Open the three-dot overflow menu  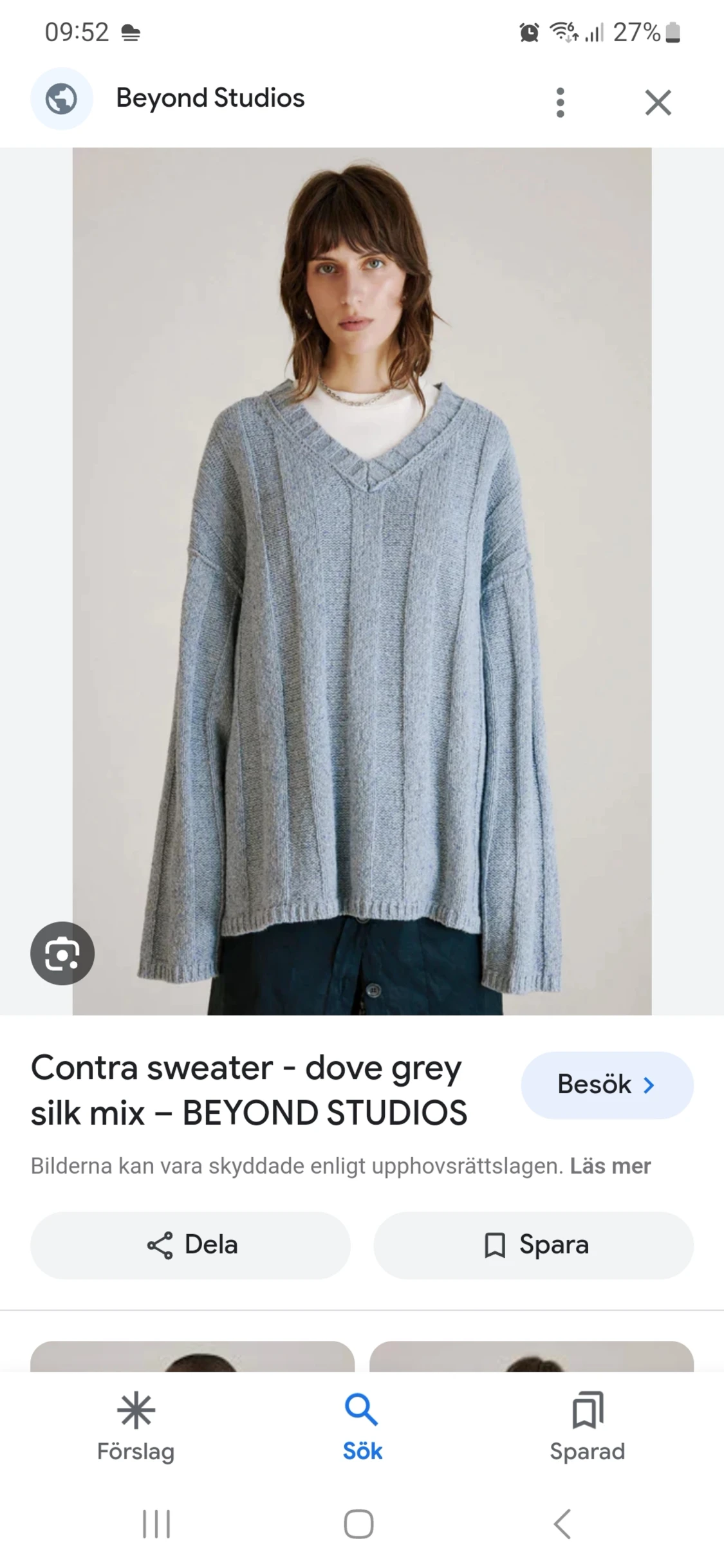coord(560,102)
